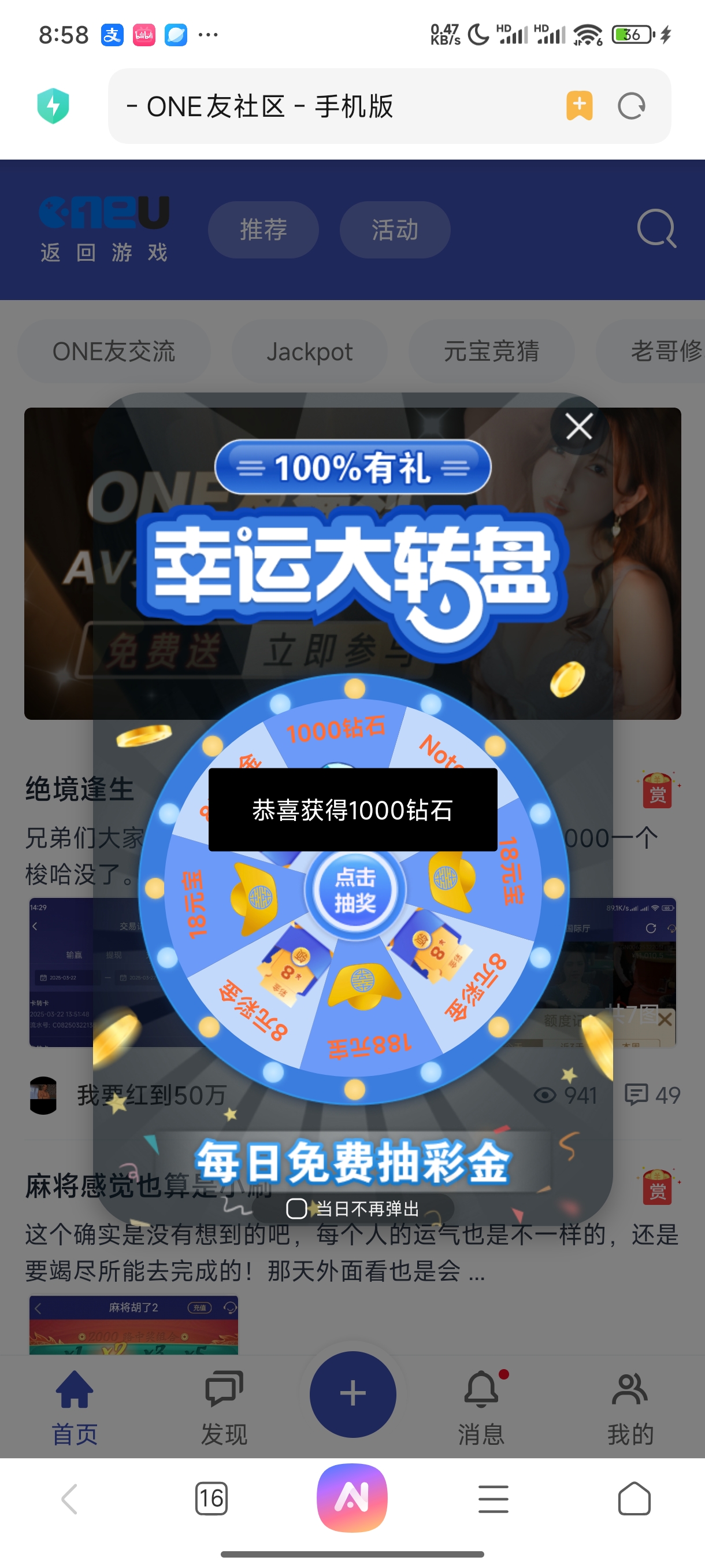Reload the page in the browser
This screenshot has width=705, height=1568.
click(631, 106)
